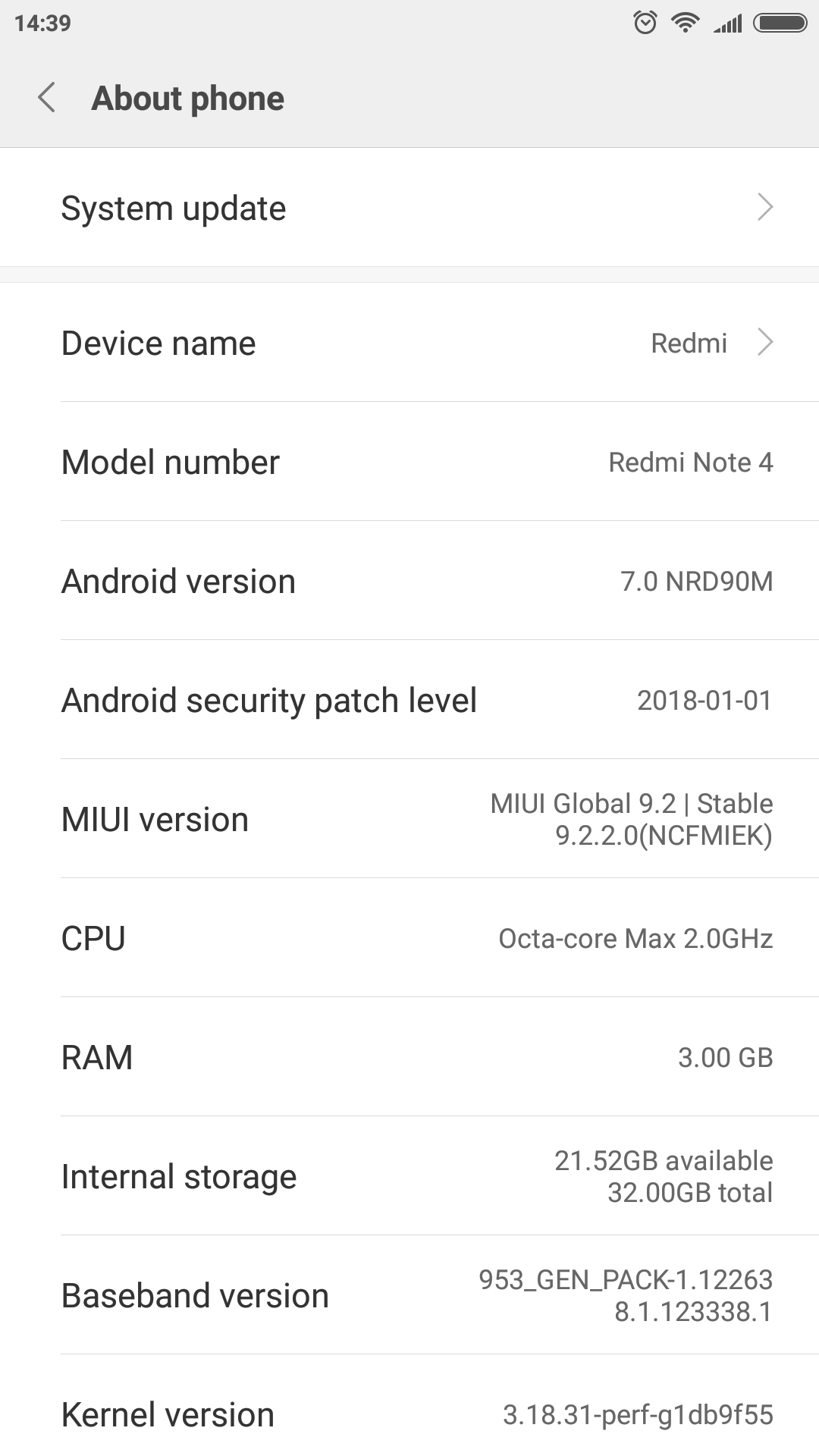Tap the Android version row
Viewport: 819px width, 1456px height.
click(409, 581)
